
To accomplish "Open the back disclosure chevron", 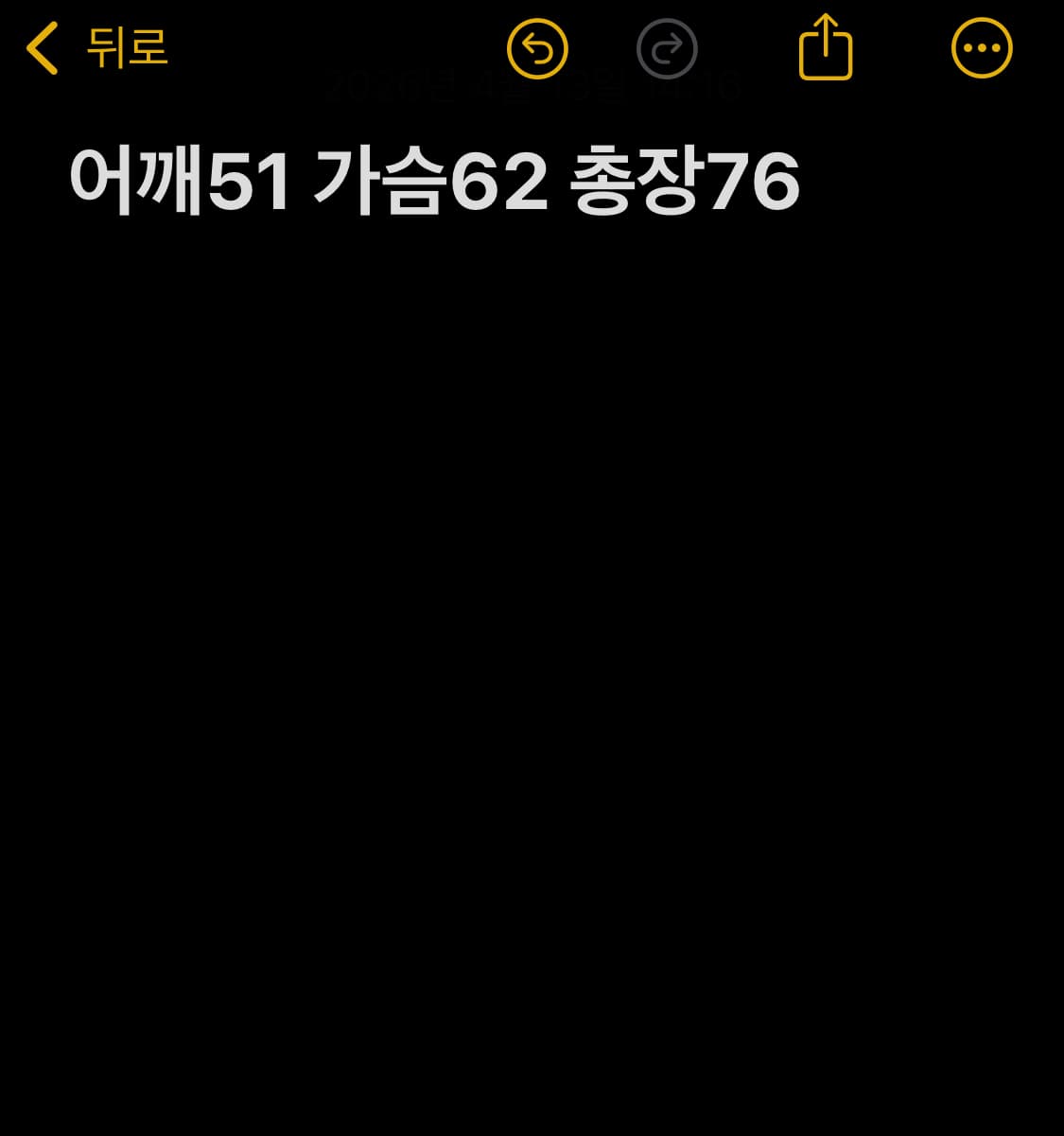I will [42, 47].
